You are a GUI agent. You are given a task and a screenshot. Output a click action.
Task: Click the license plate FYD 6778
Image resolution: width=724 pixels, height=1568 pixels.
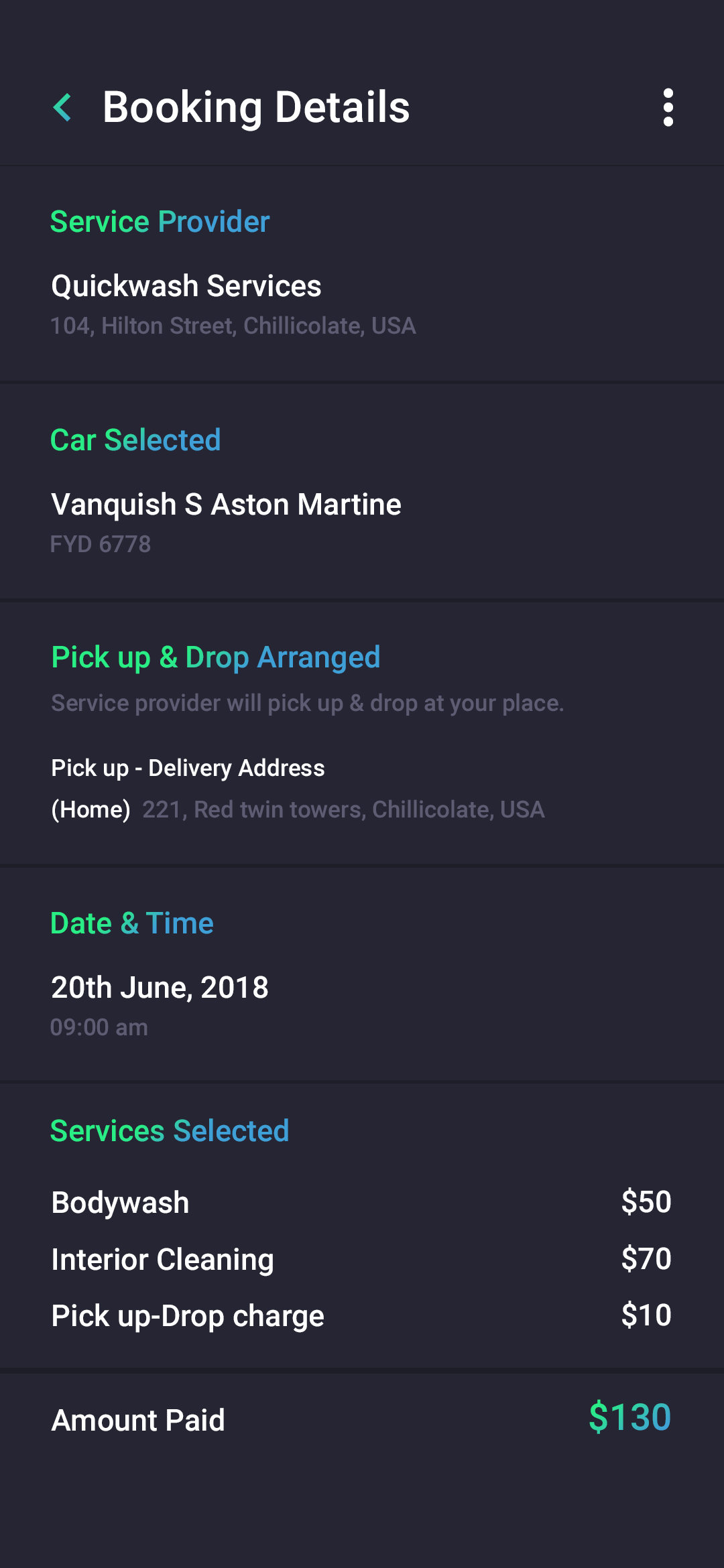coord(101,545)
